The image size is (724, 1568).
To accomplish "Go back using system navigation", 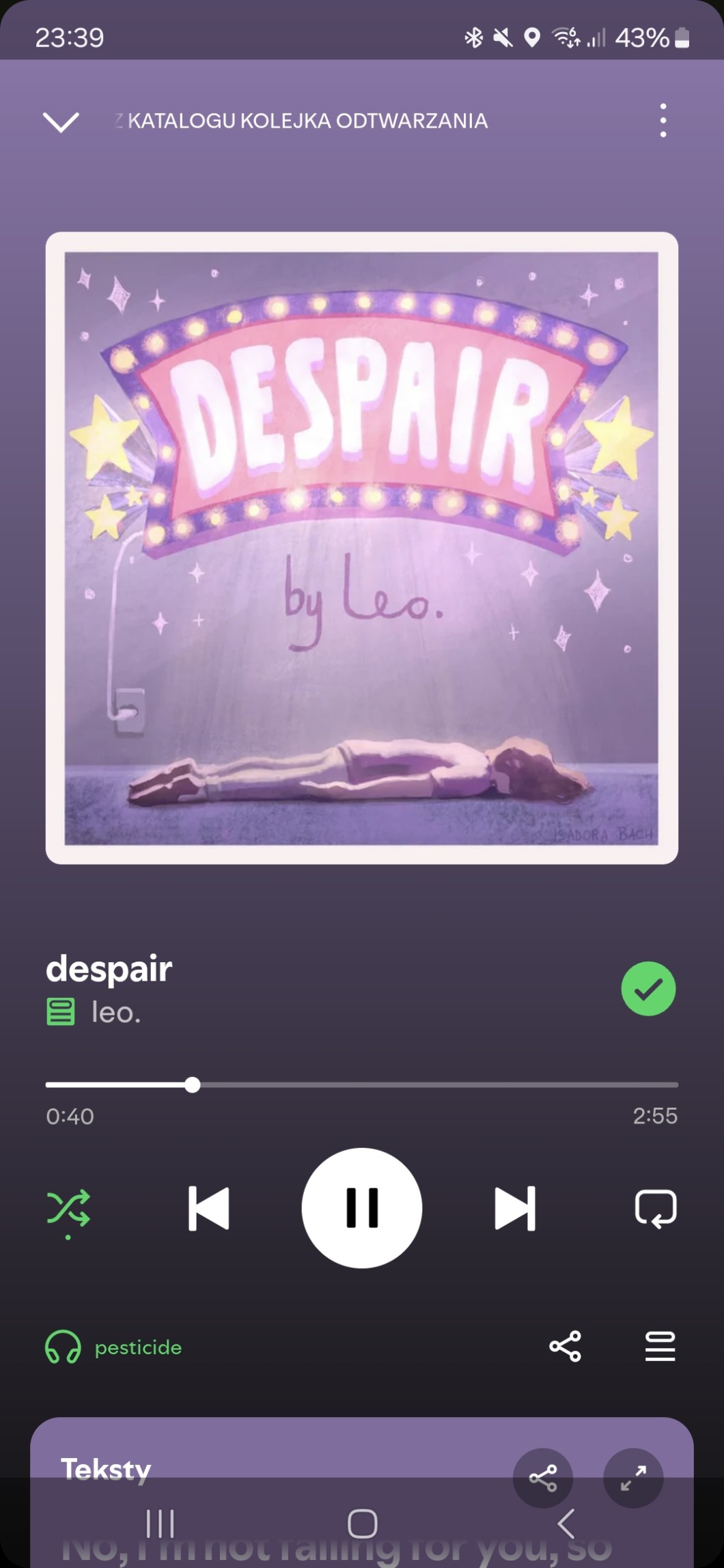I will tap(566, 1524).
